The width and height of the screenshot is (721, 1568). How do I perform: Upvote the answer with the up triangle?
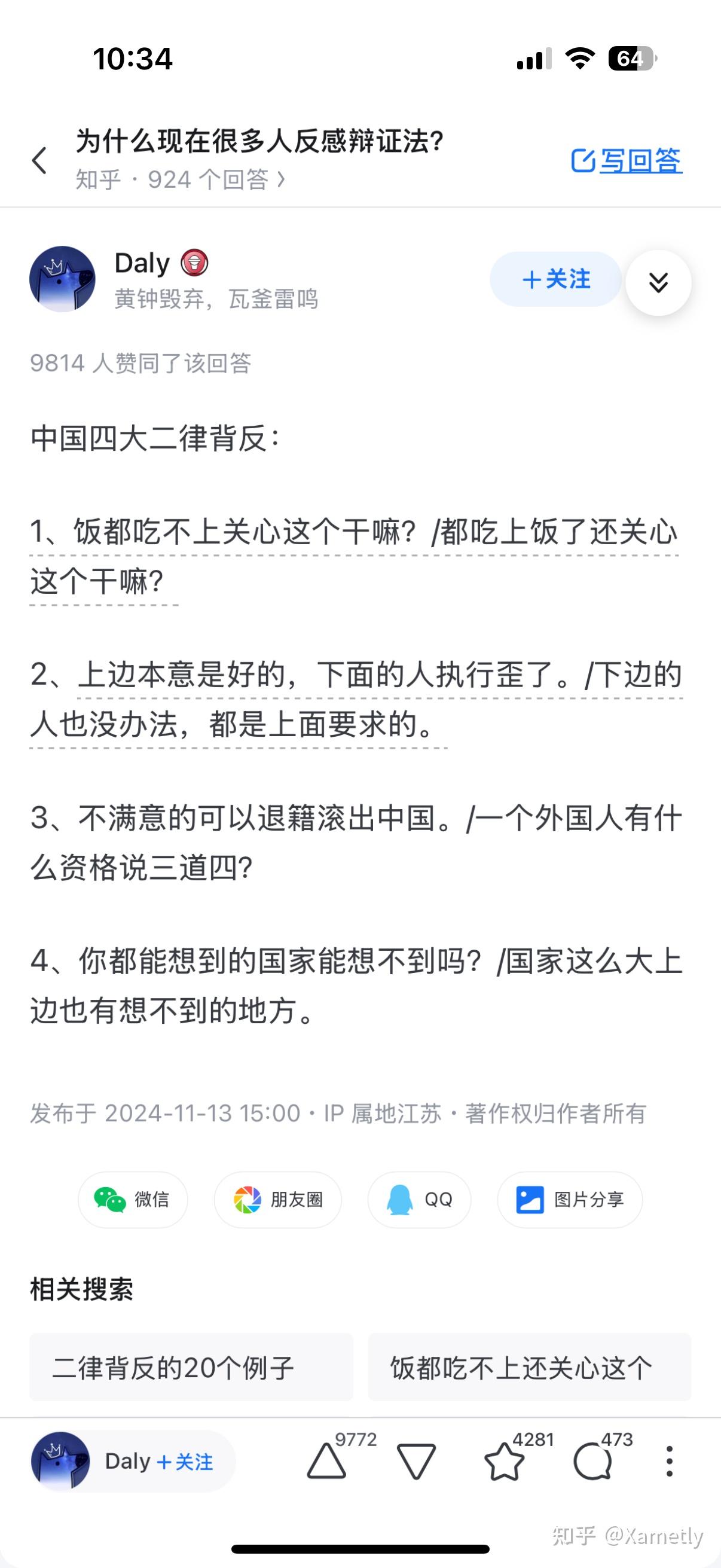pos(327,1461)
